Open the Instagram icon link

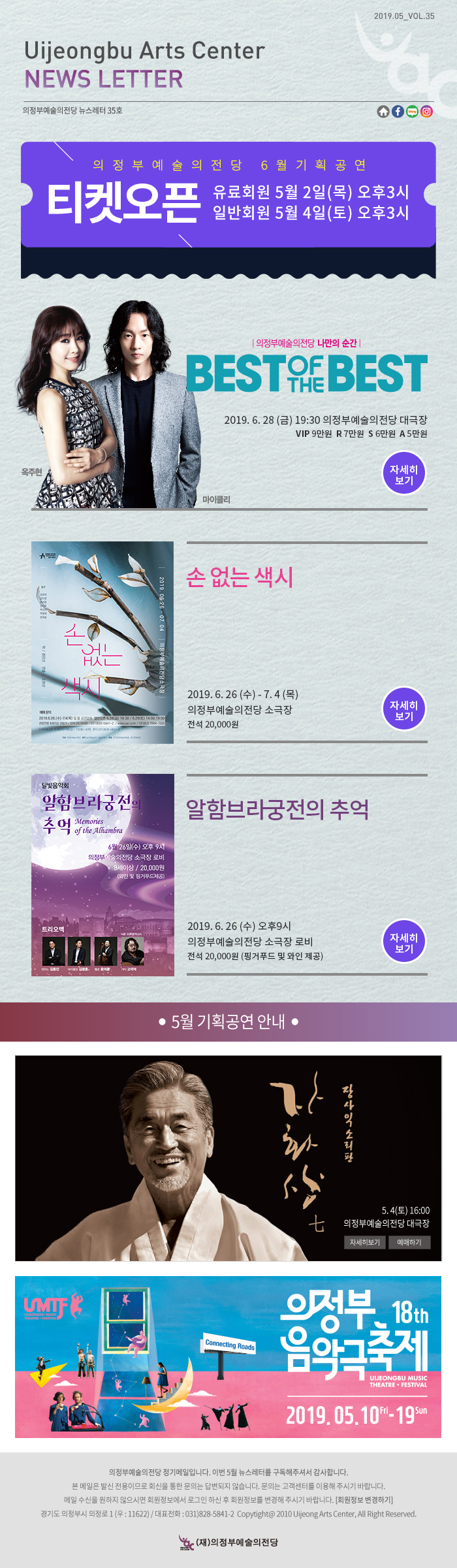click(x=426, y=112)
